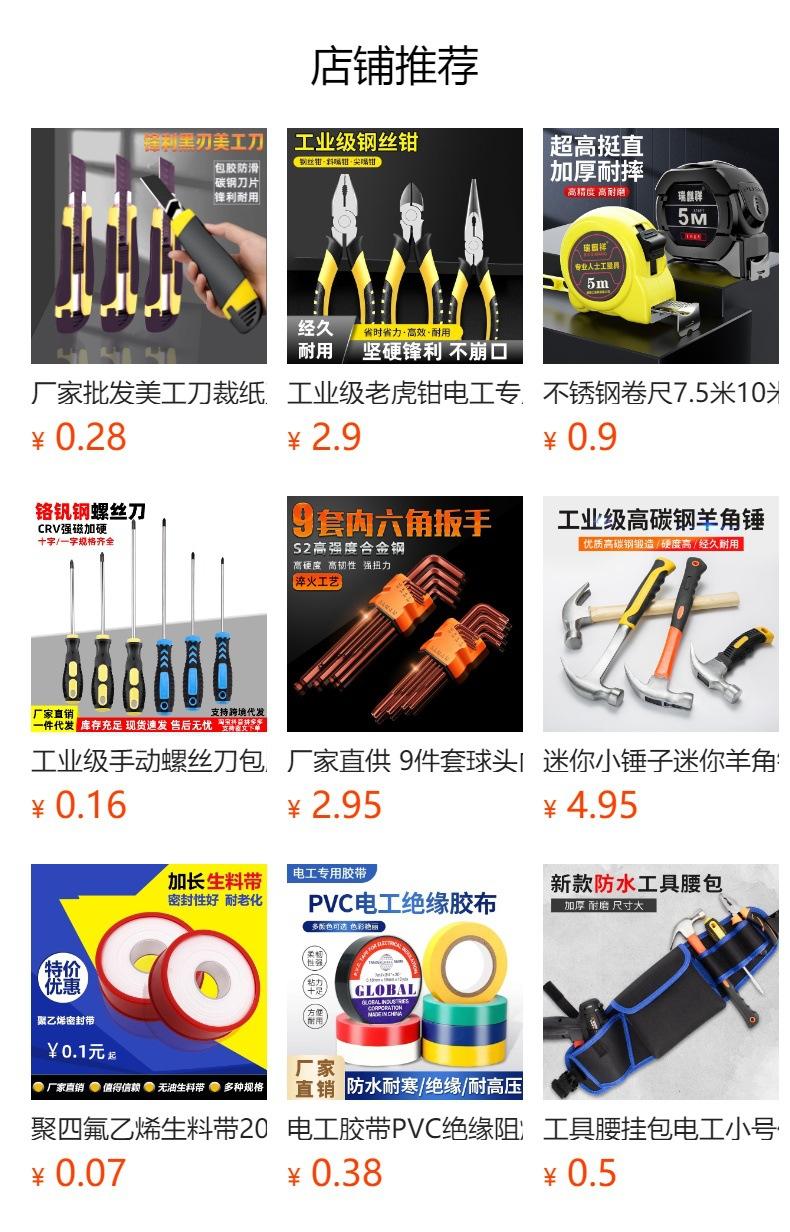
Task: View the 9件套球头 hex wrench set
Action: click(x=405, y=614)
